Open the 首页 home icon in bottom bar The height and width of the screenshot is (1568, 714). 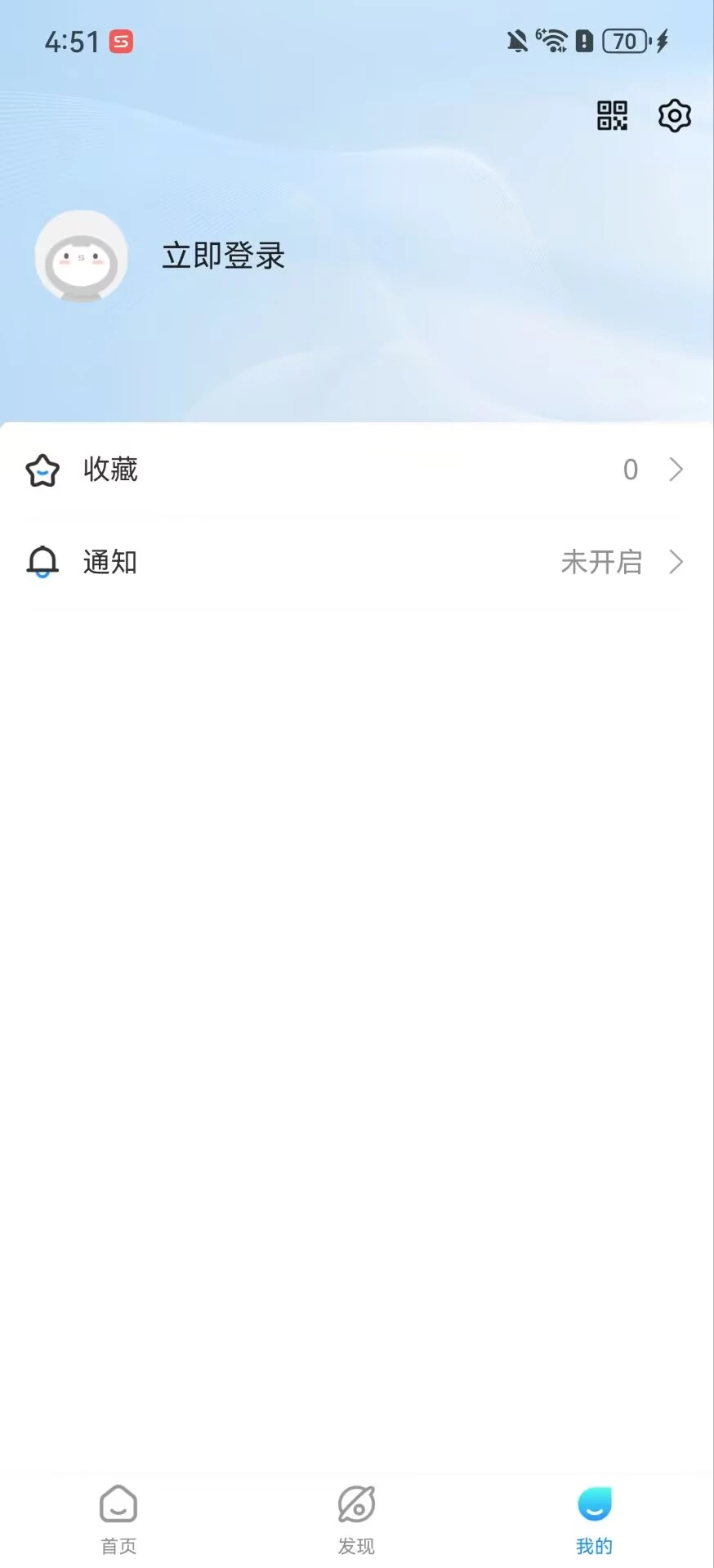click(x=117, y=1503)
